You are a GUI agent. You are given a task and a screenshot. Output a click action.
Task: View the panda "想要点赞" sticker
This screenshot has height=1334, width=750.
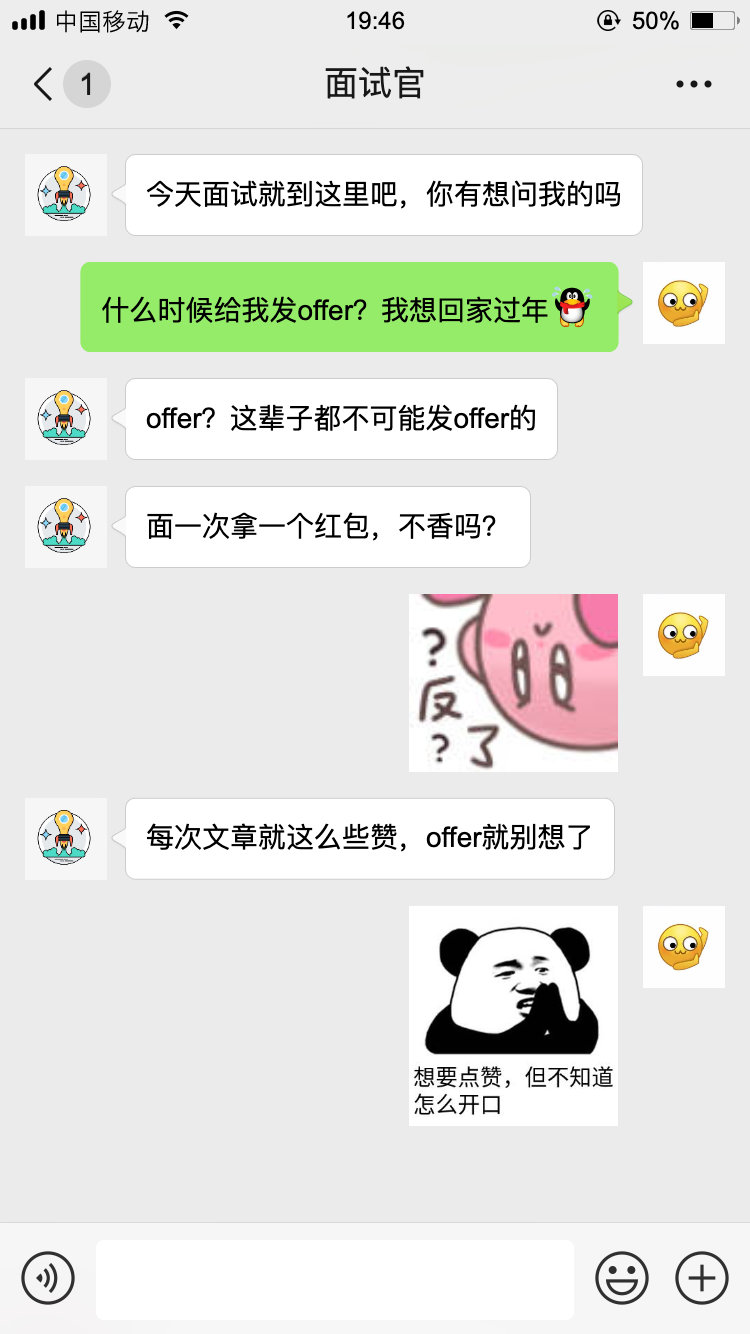pyautogui.click(x=513, y=1015)
